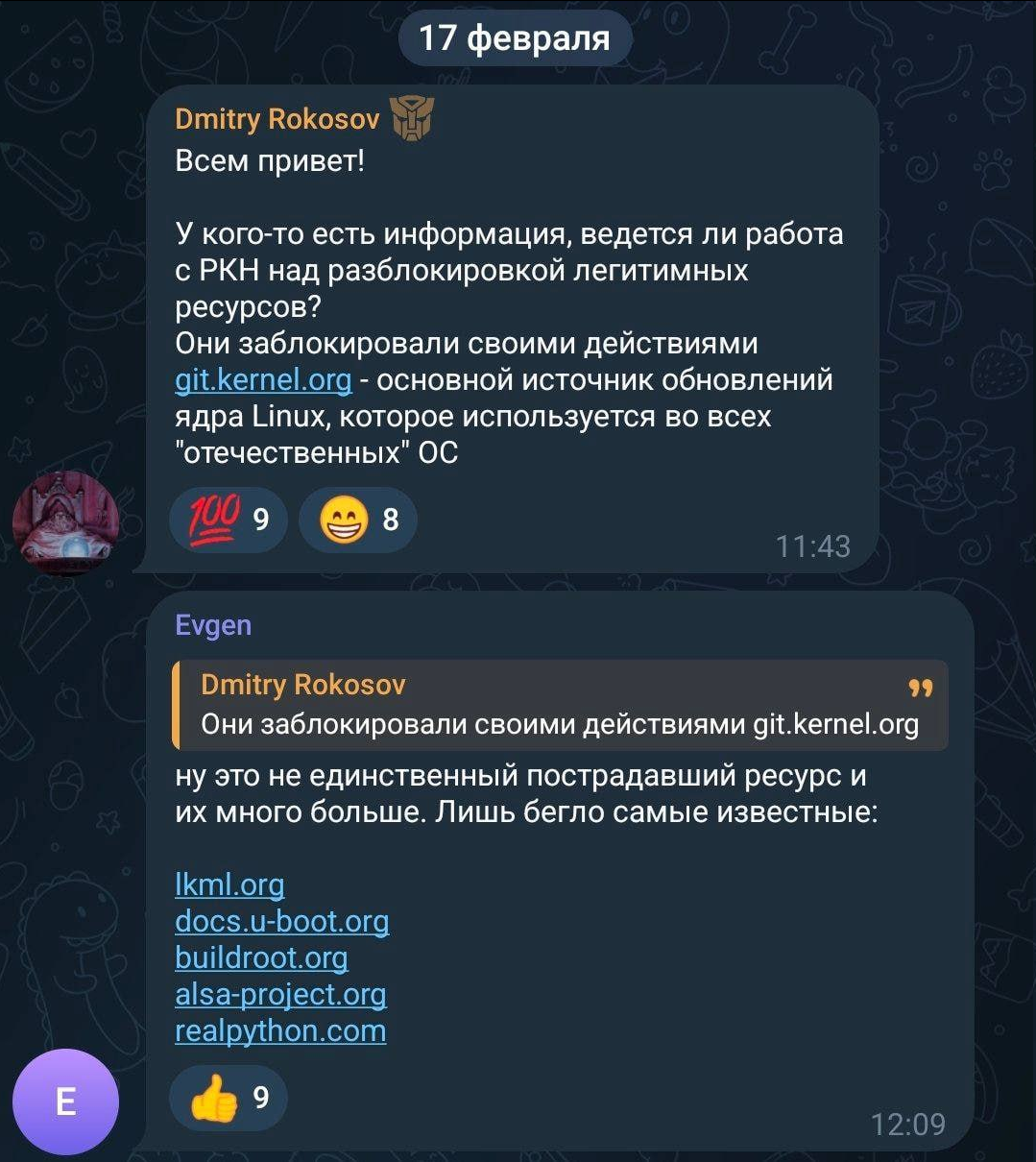Tap the grinning reaction with 8 votes
Viewport: 1036px width, 1162px height.
(358, 520)
